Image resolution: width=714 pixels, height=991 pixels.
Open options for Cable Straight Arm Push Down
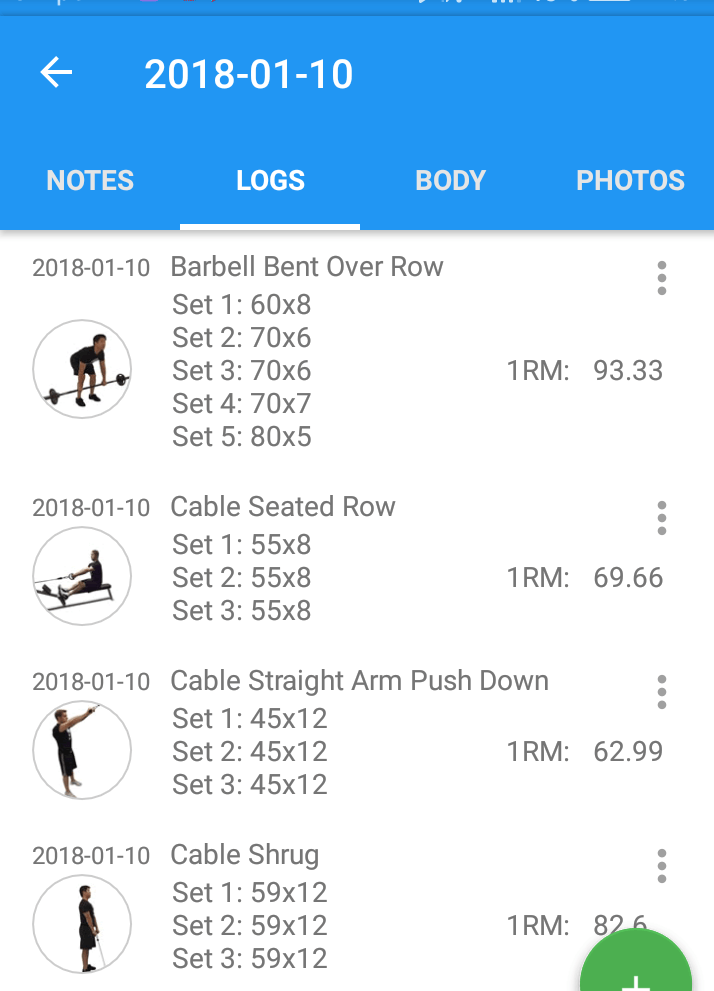point(661,692)
